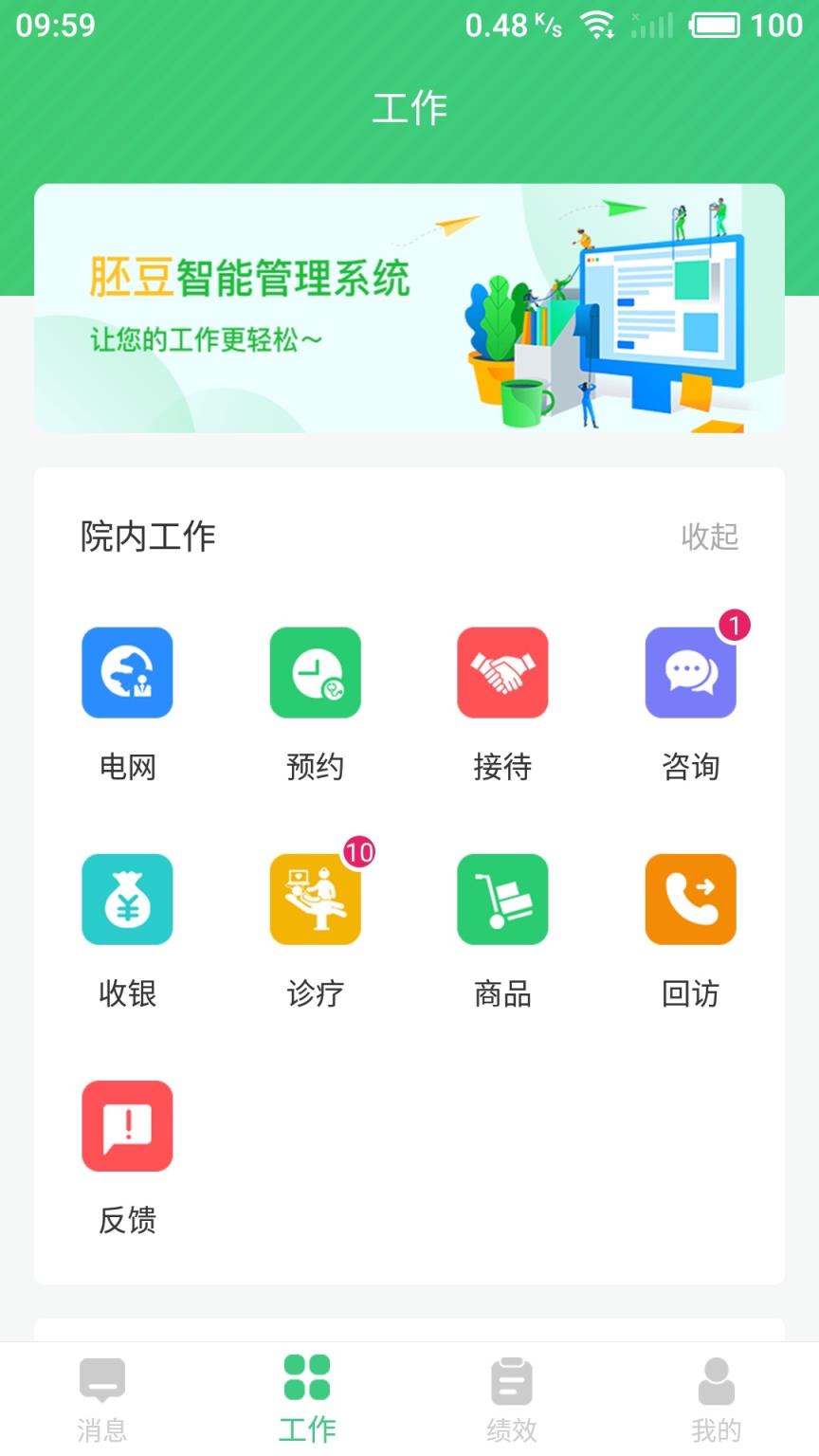This screenshot has width=819, height=1456.
Task: Select the 商品 goods icon
Action: point(503,899)
